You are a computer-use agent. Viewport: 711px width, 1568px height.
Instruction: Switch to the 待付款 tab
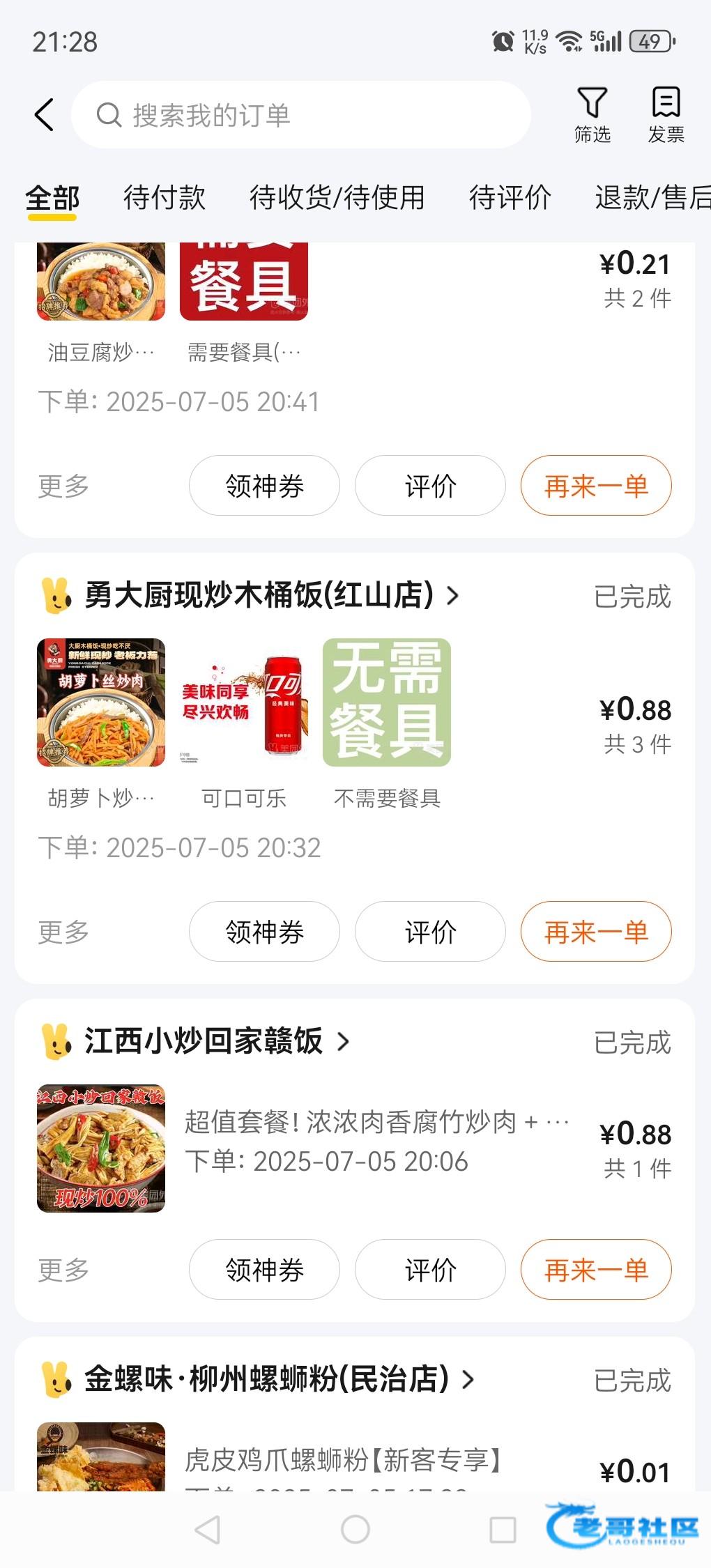click(x=165, y=197)
